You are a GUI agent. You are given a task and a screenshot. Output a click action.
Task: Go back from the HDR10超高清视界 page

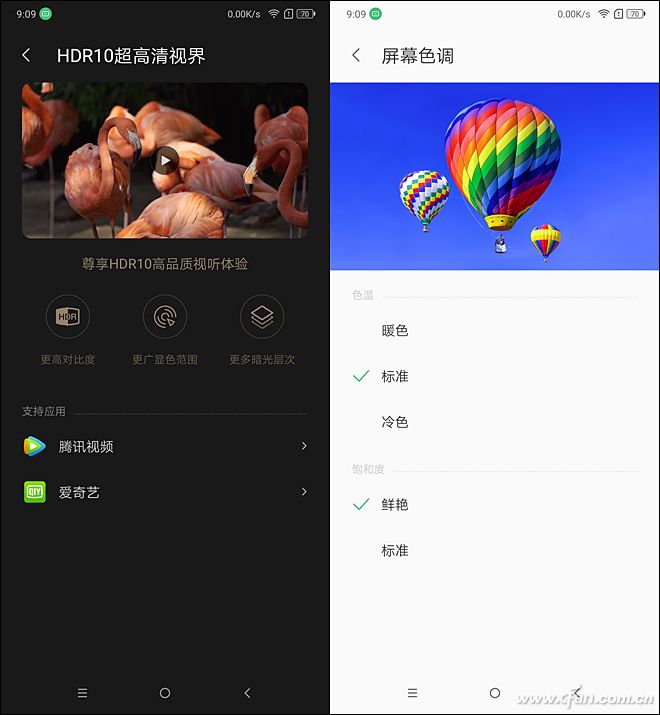tap(26, 56)
